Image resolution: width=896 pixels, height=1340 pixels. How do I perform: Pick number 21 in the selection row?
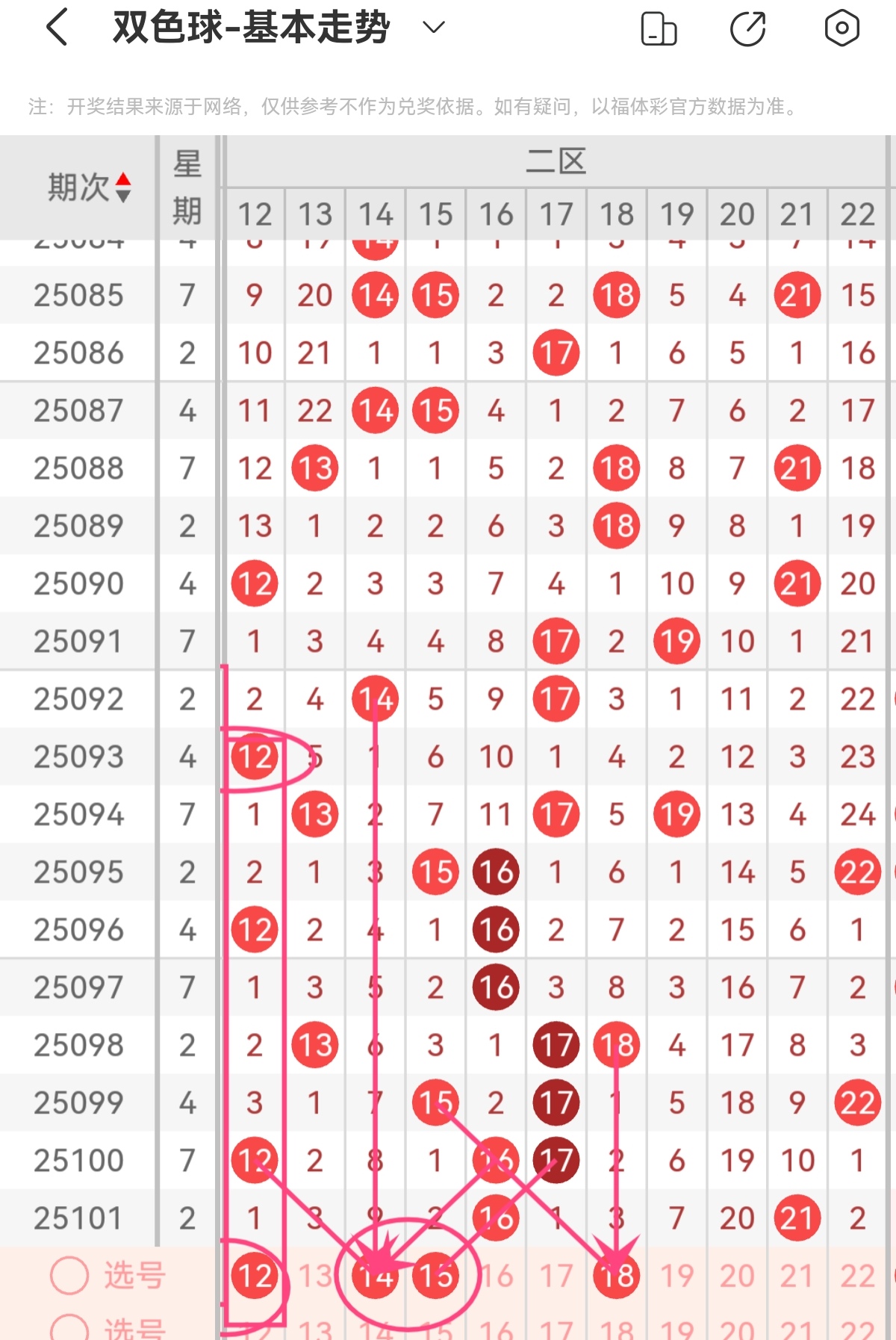tap(797, 1276)
